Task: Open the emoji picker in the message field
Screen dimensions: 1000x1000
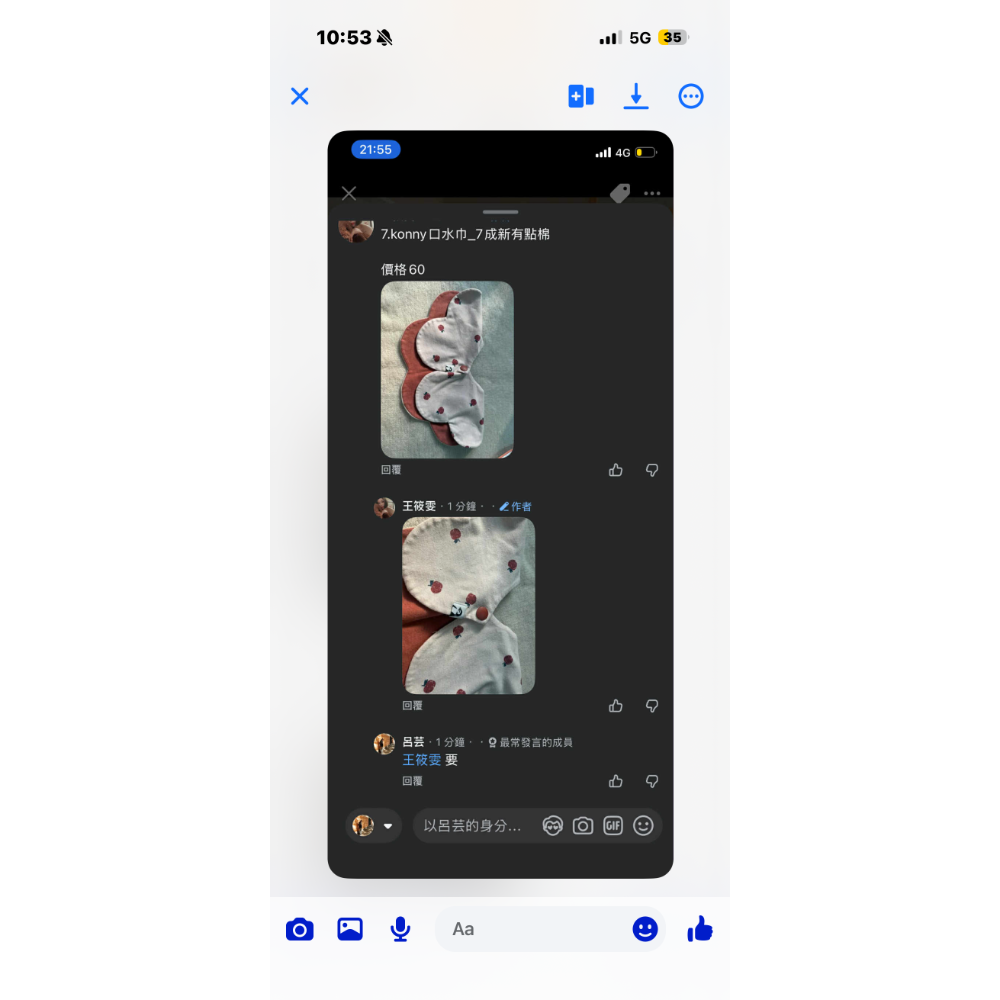Action: point(645,929)
